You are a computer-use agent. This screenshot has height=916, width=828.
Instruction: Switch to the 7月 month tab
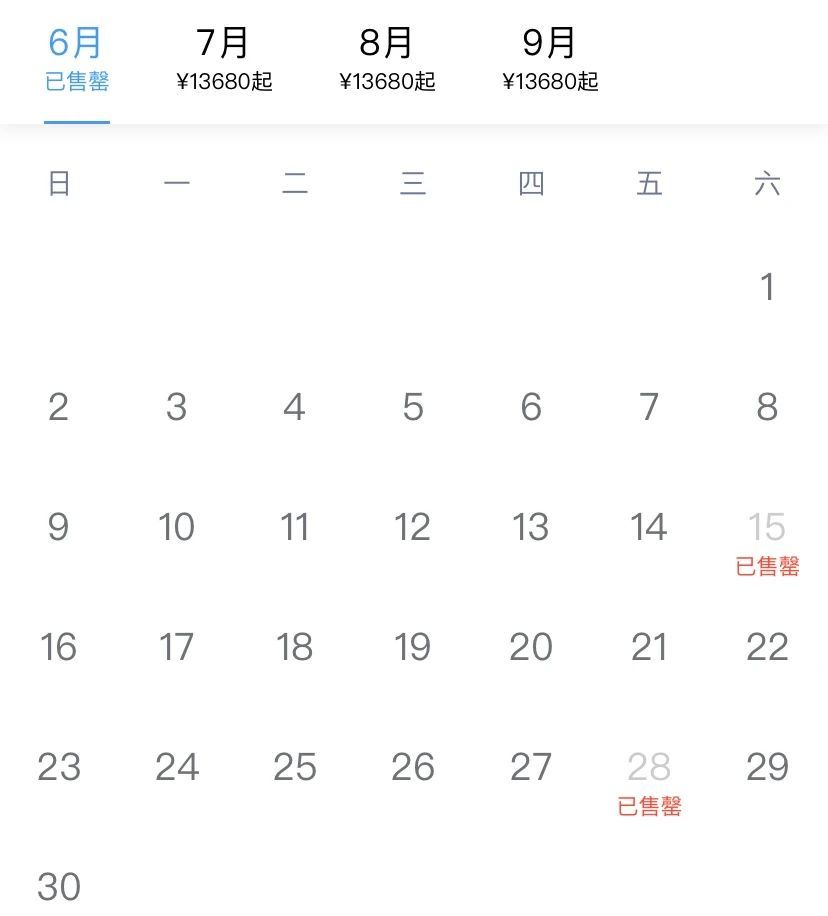224,60
